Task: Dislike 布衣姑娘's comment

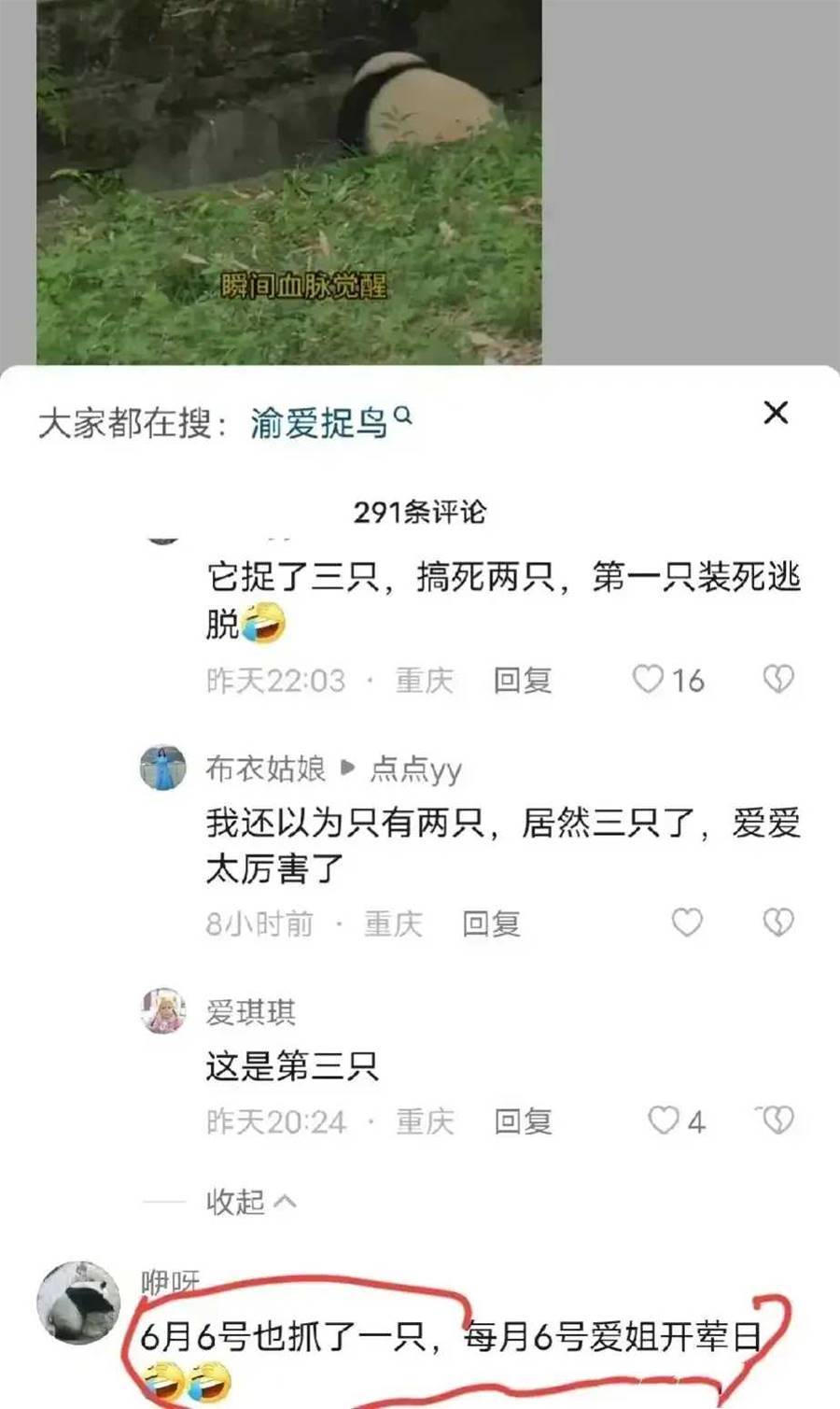Action: click(777, 923)
